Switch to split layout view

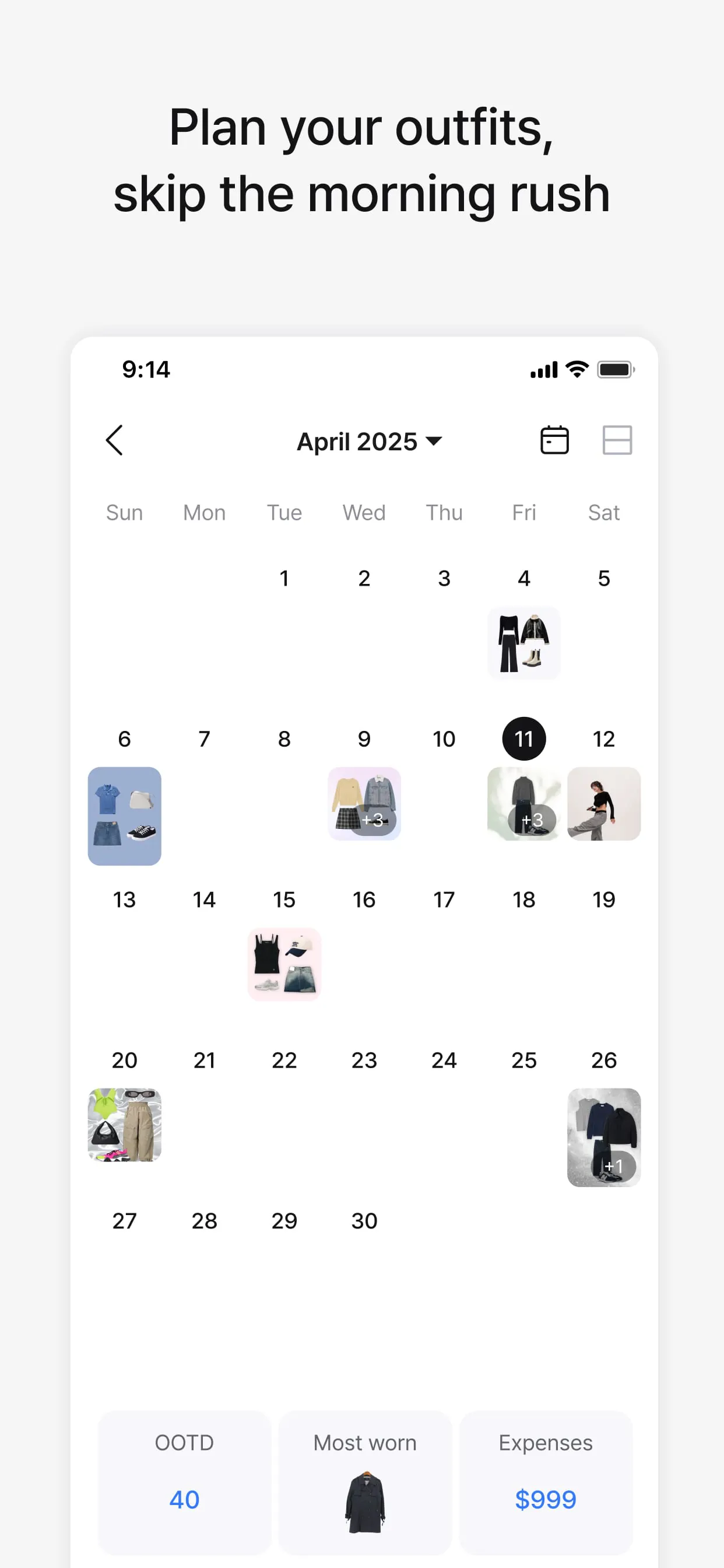617,440
